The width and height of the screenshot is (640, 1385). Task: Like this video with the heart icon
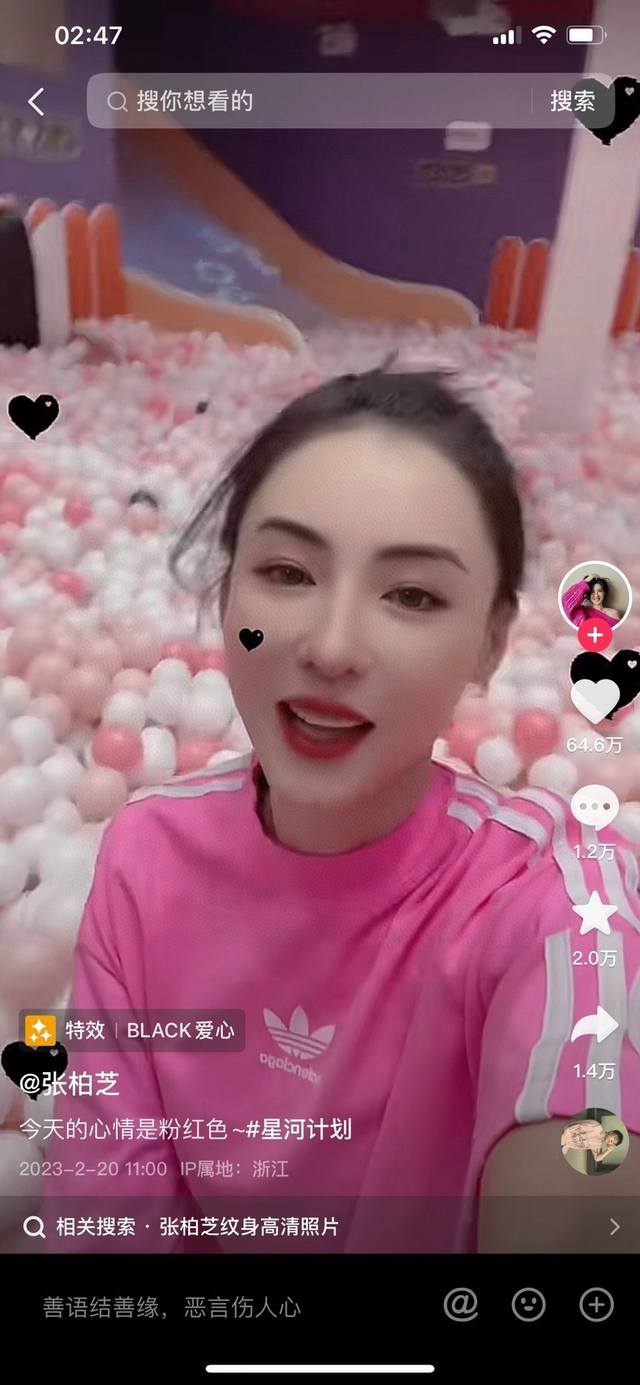click(595, 701)
